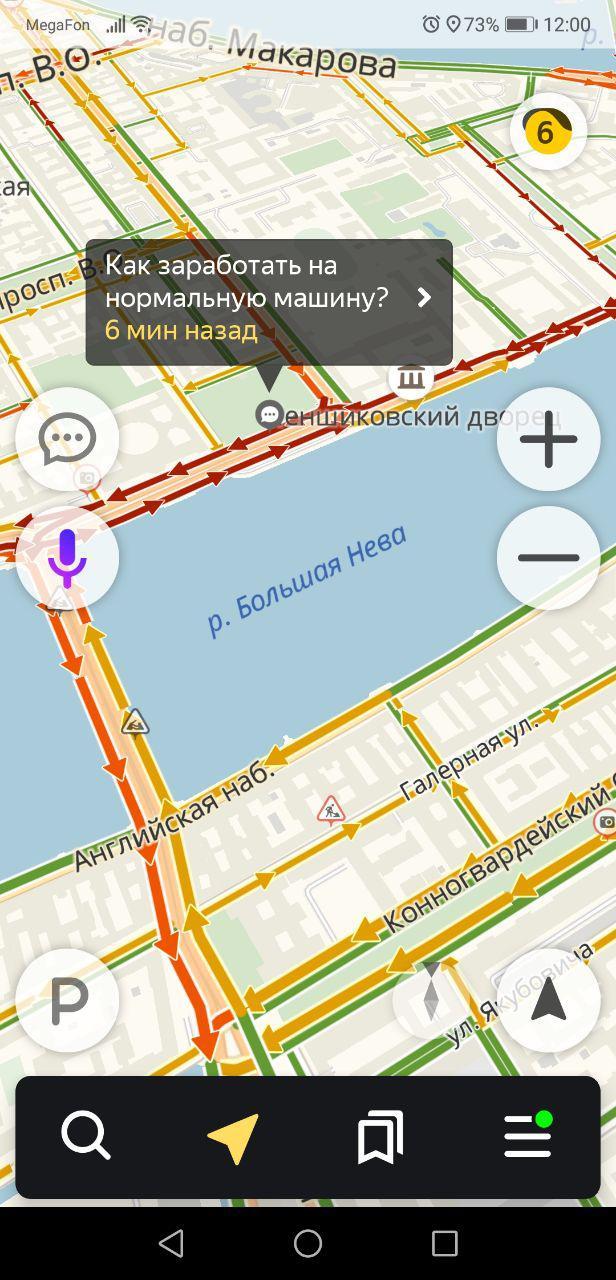
Task: Open the traffic level indicator showing 6
Action: [x=546, y=131]
